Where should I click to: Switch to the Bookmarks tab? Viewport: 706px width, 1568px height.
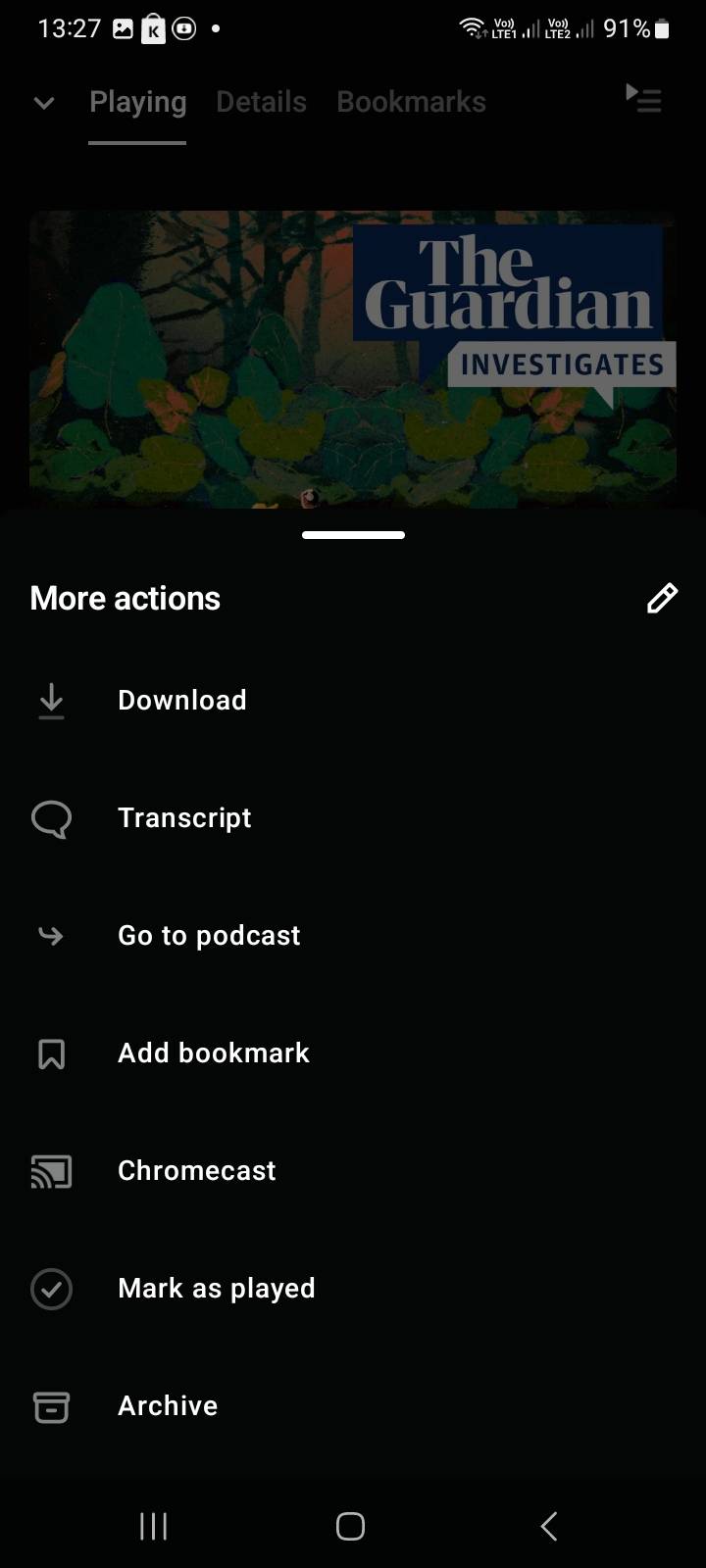click(411, 102)
